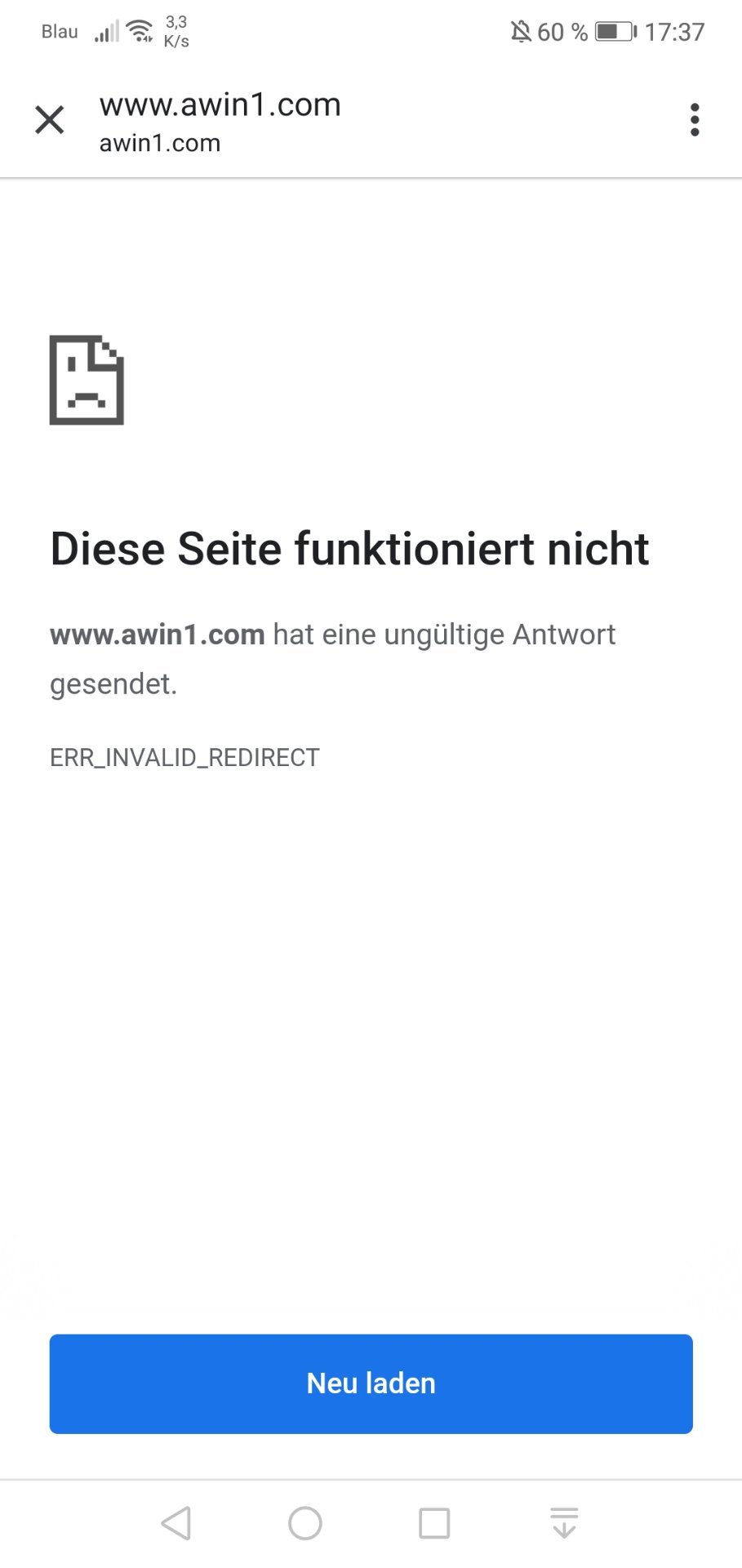Tap Neu laden to reload the page
This screenshot has width=742, height=1568.
pos(371,1383)
